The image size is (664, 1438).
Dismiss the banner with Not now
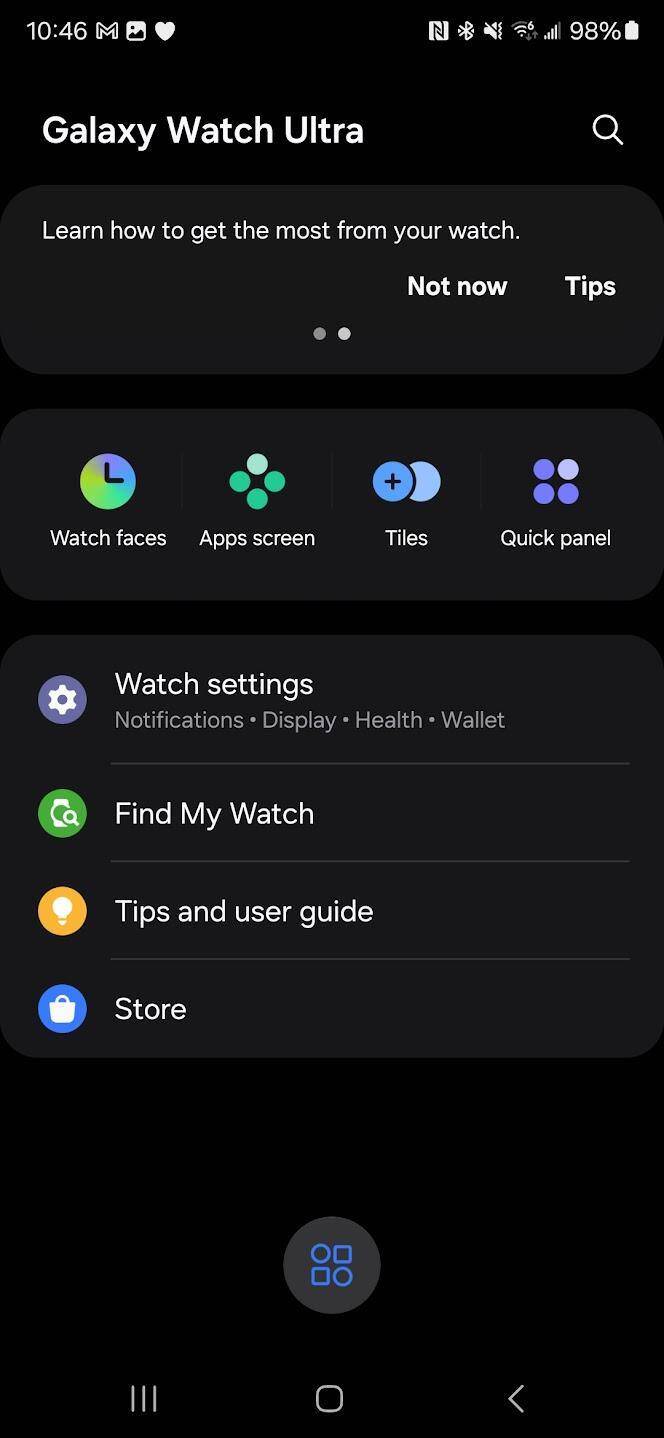[x=457, y=286]
